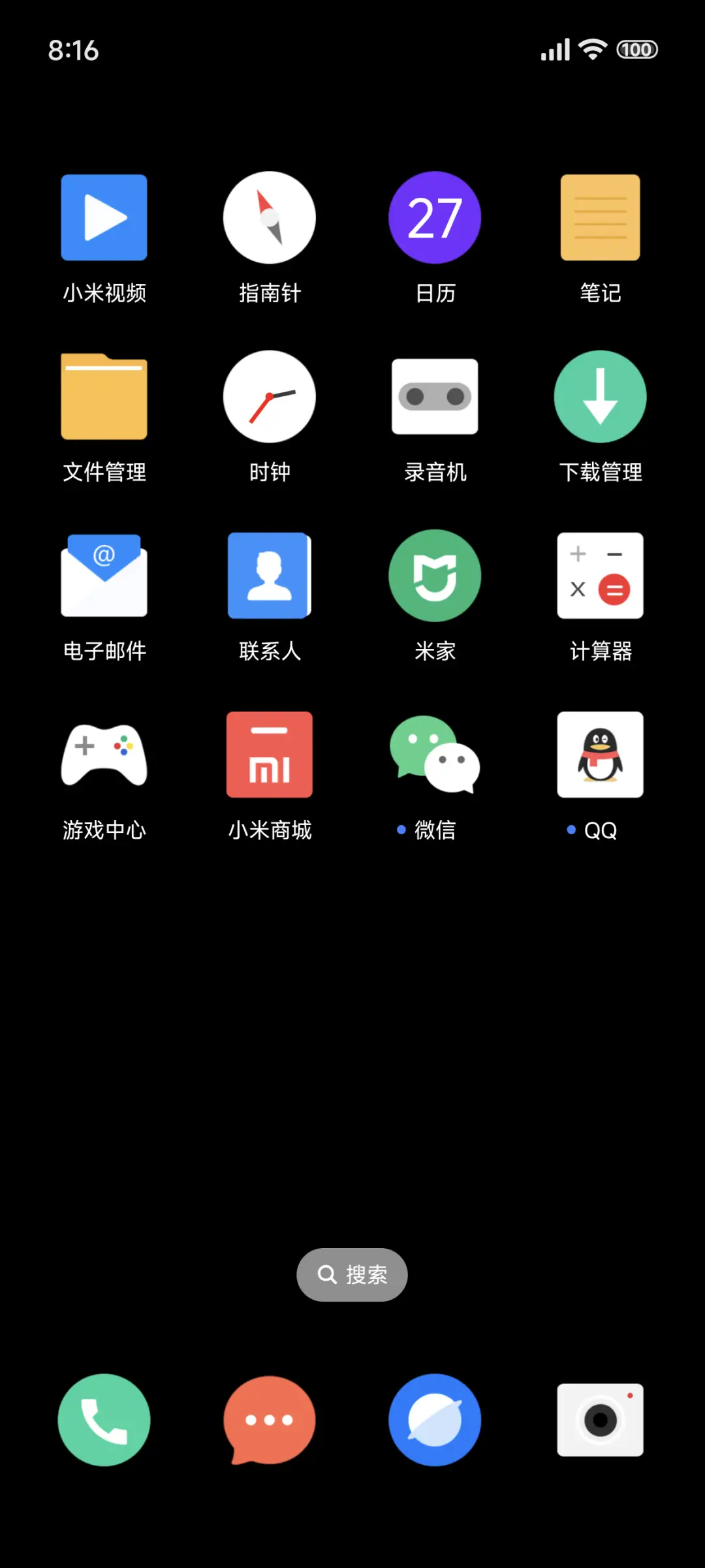Launch the camera from the dock
705x1568 pixels.
pyautogui.click(x=600, y=1419)
